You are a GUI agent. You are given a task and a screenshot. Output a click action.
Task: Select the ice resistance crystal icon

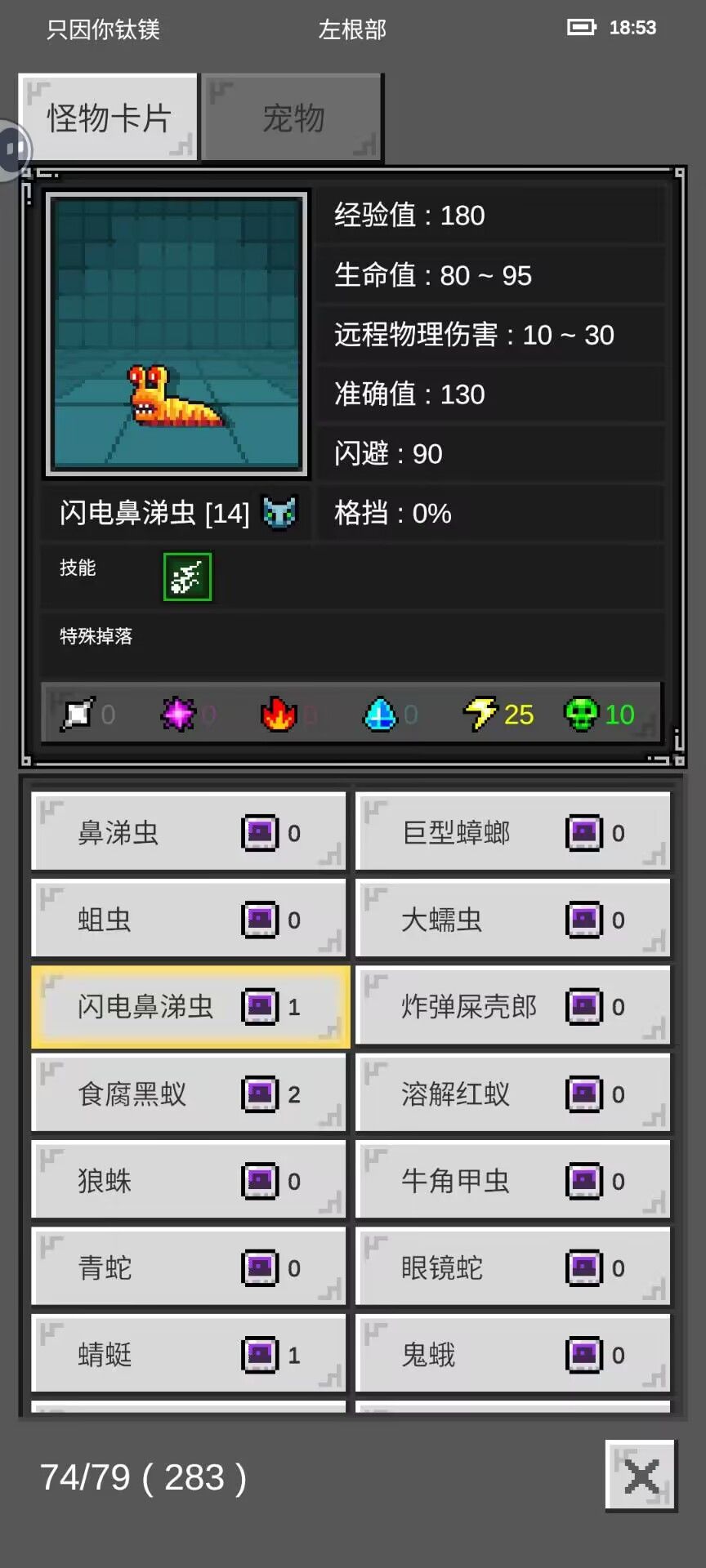(381, 713)
